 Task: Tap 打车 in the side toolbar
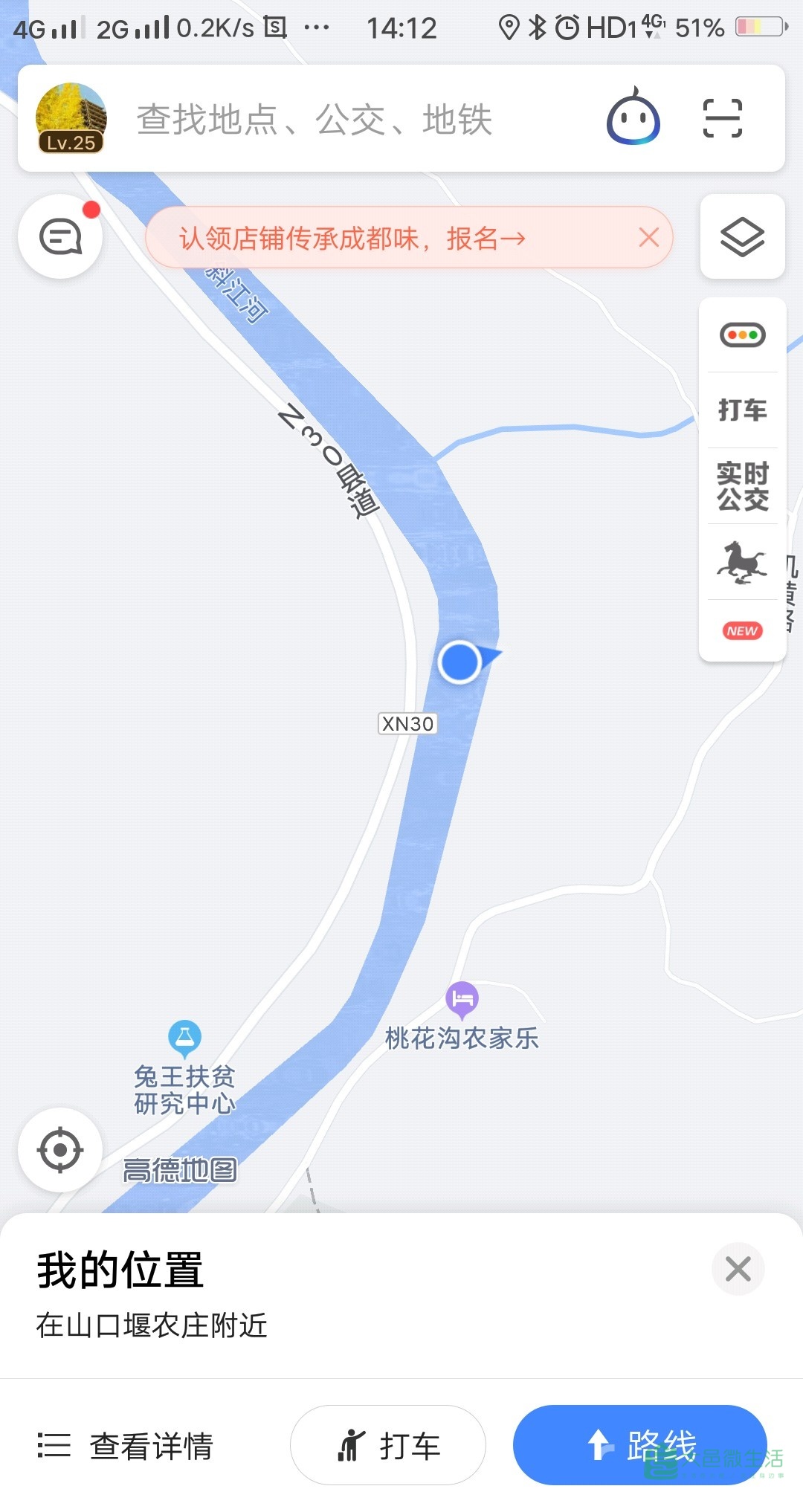[x=743, y=410]
